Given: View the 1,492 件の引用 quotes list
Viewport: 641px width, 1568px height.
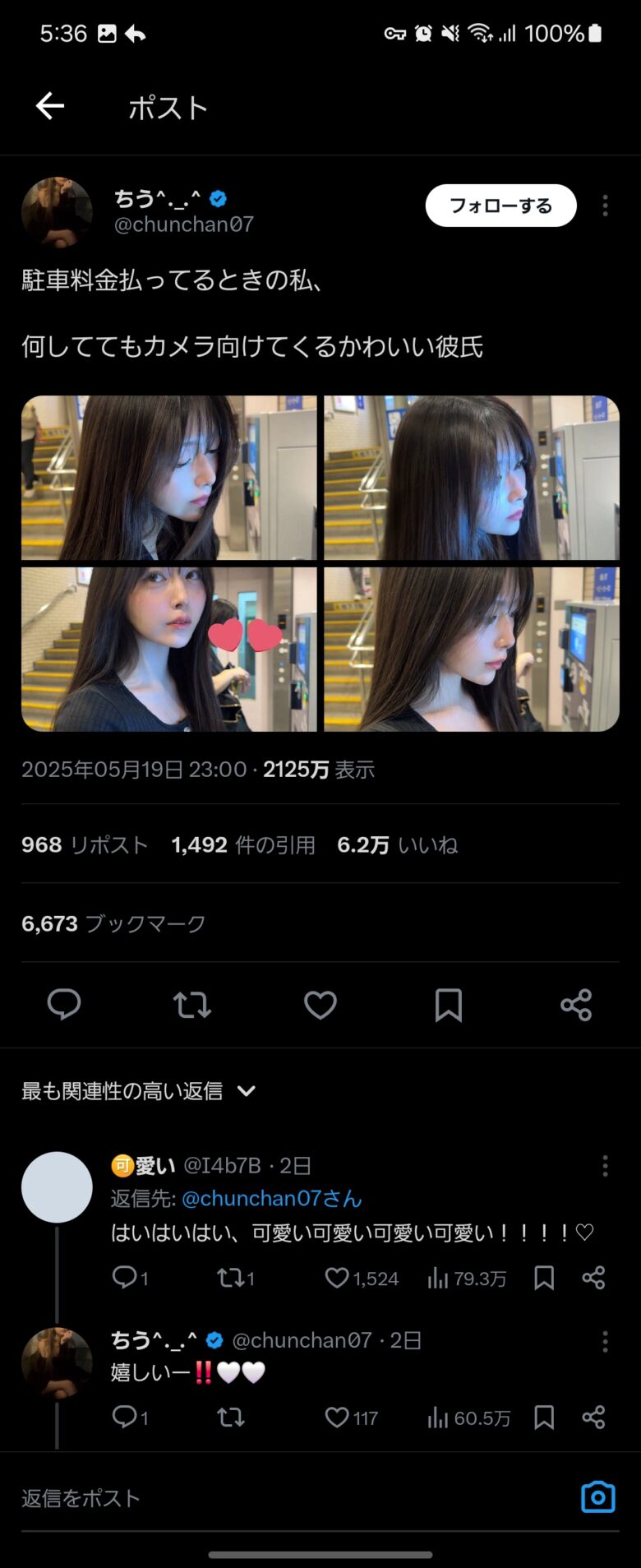Looking at the screenshot, I should (243, 844).
